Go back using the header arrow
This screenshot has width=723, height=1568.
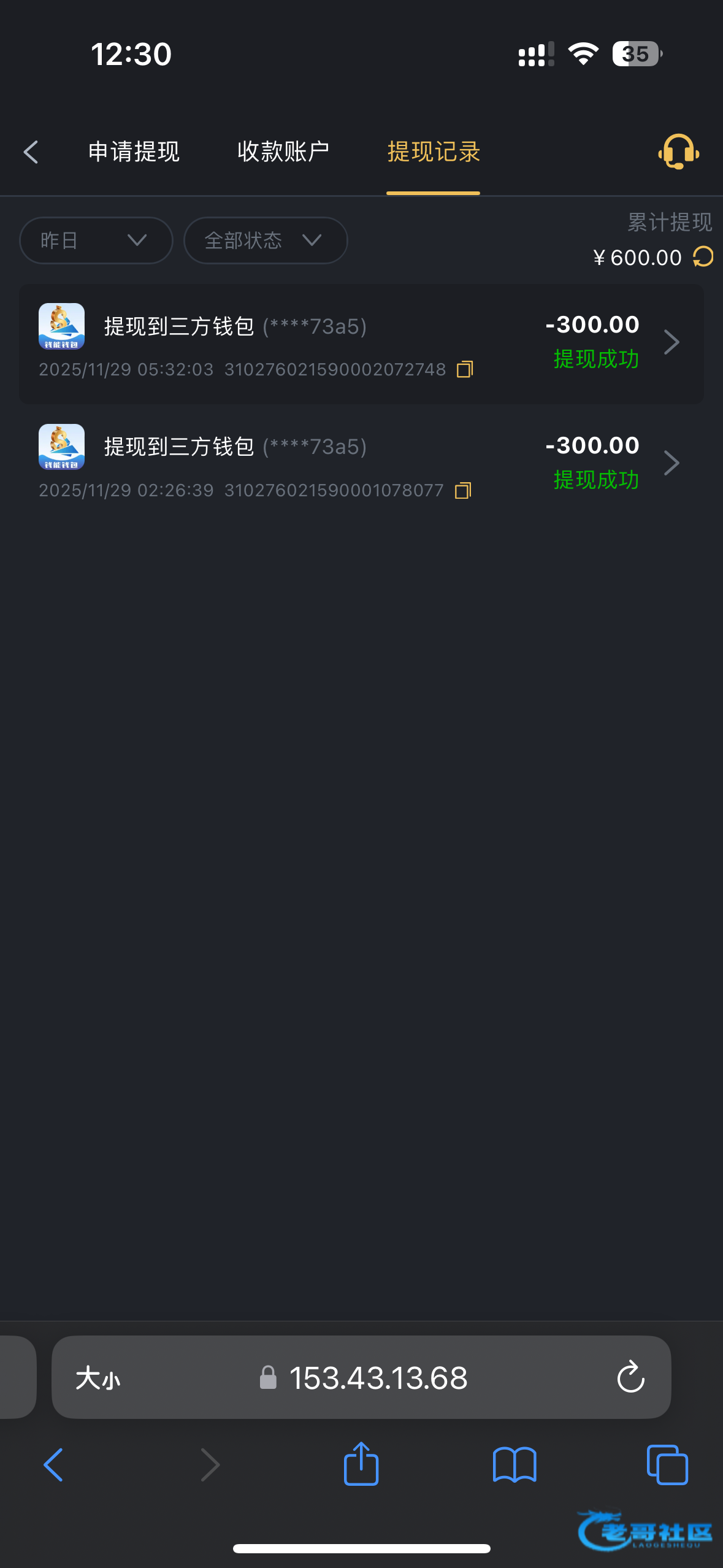(31, 152)
